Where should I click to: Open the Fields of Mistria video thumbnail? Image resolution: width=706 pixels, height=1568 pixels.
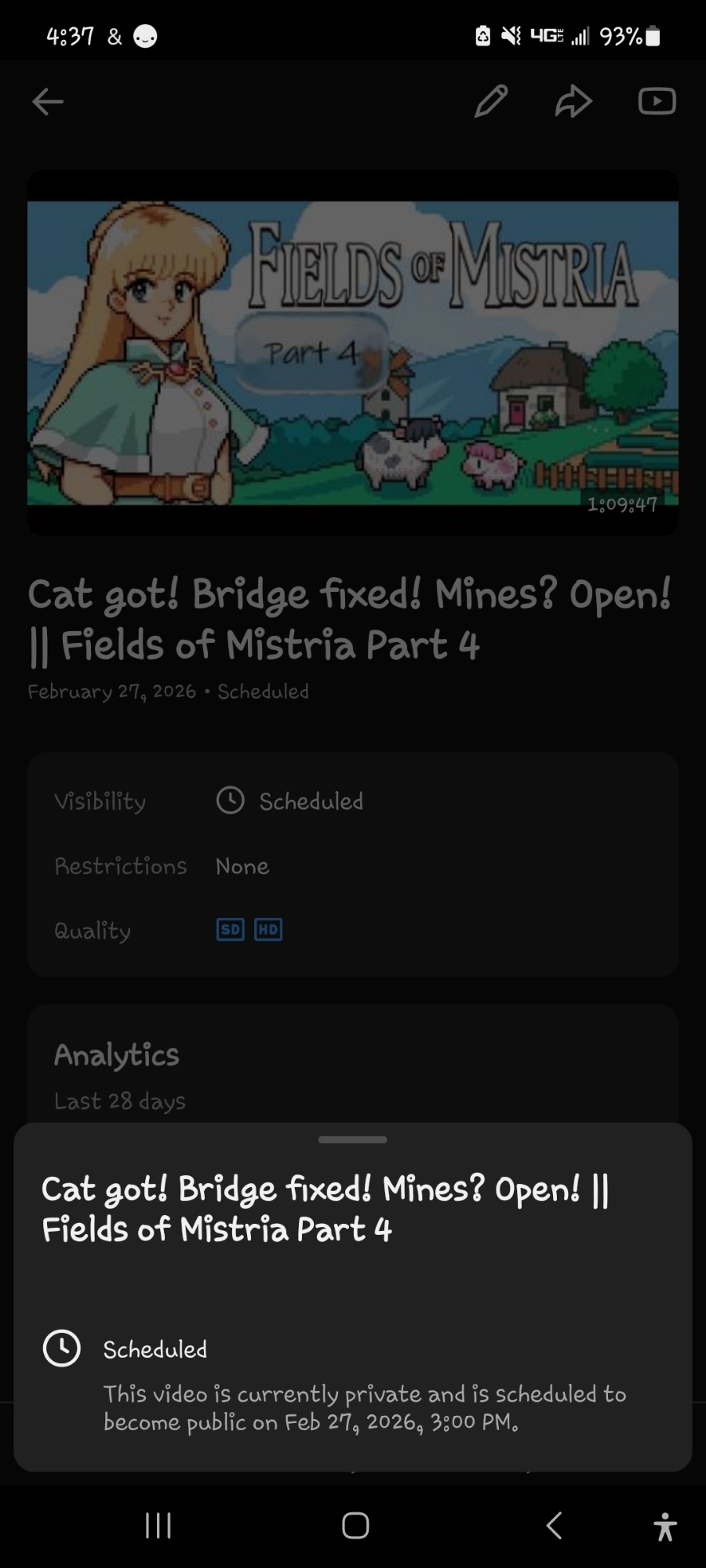coord(353,353)
